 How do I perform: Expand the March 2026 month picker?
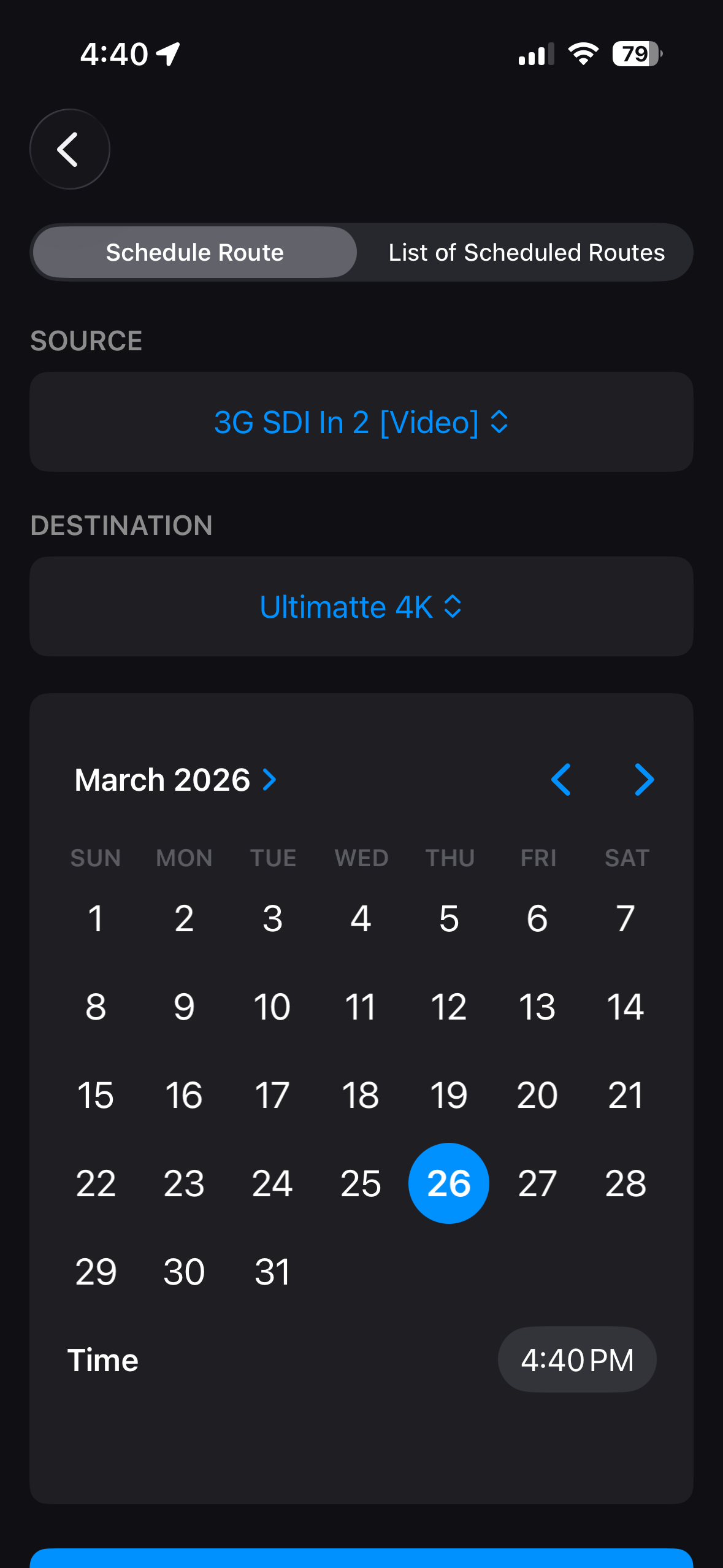[175, 780]
